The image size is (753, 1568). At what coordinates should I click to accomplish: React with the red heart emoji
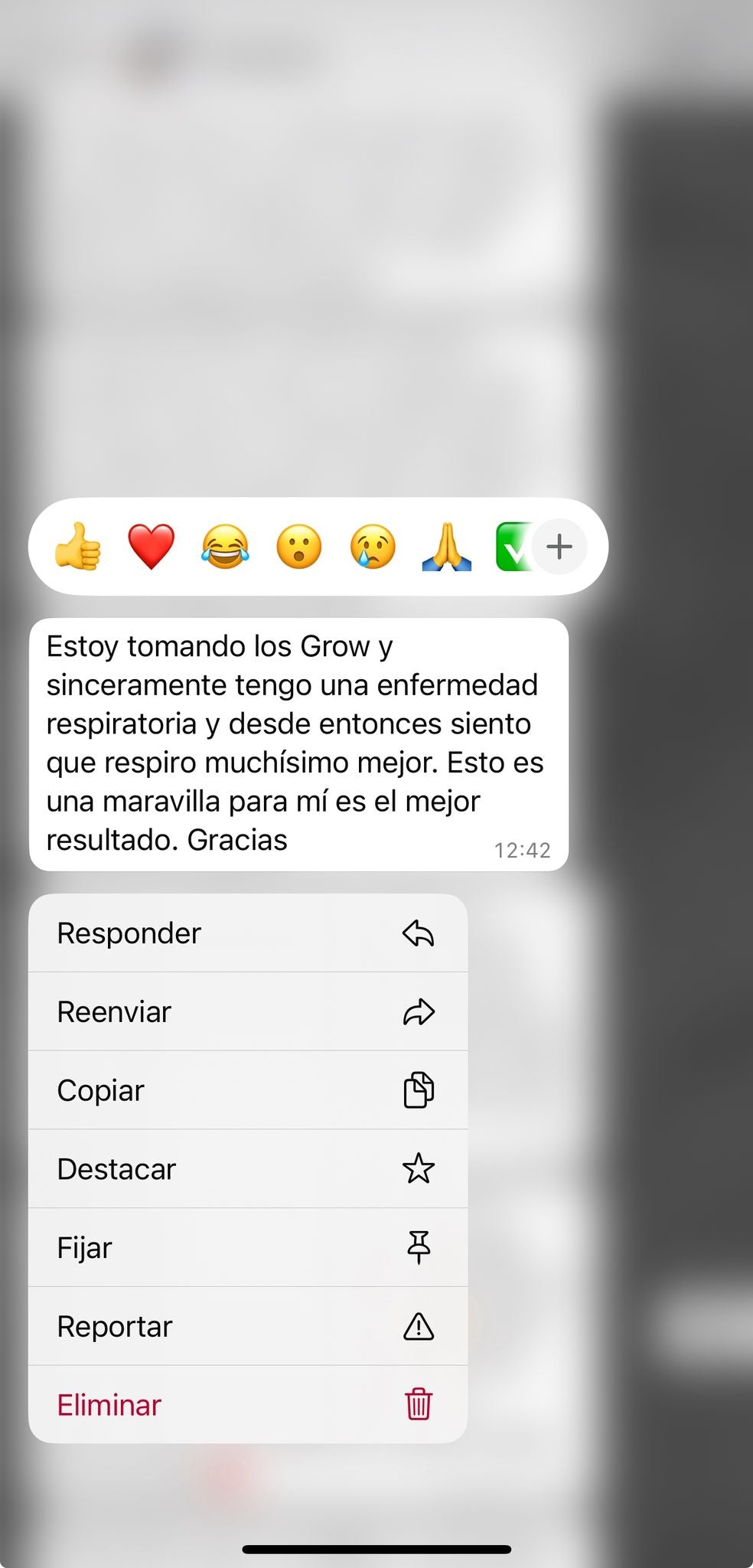point(152,547)
